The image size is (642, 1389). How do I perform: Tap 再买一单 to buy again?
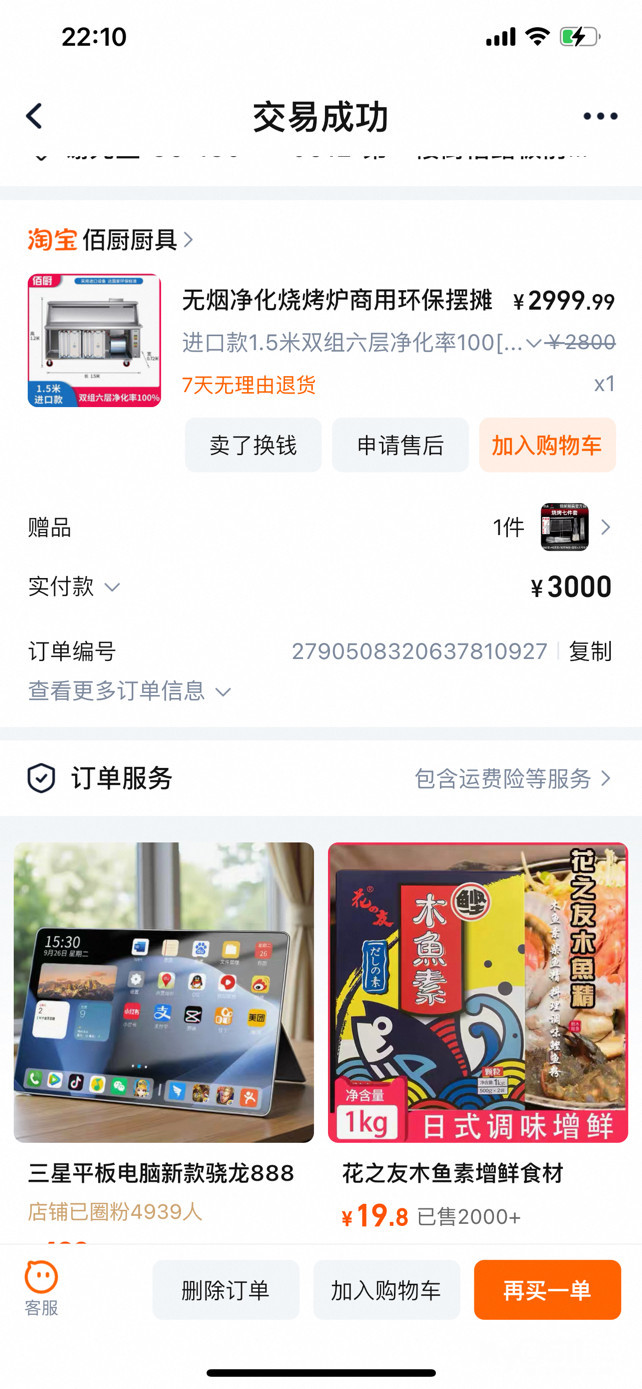point(547,1290)
